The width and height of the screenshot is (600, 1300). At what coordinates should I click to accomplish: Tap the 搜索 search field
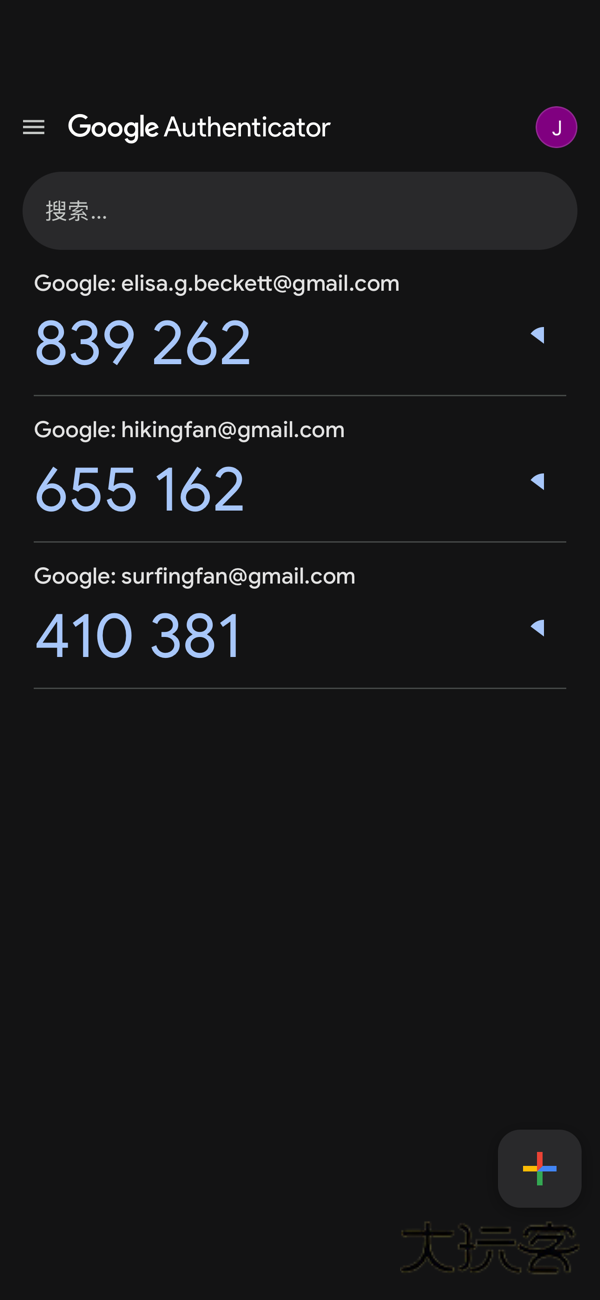(x=300, y=211)
